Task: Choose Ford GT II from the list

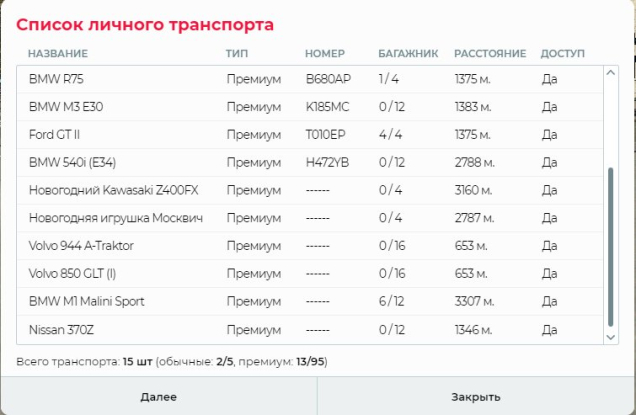Action: [310, 135]
